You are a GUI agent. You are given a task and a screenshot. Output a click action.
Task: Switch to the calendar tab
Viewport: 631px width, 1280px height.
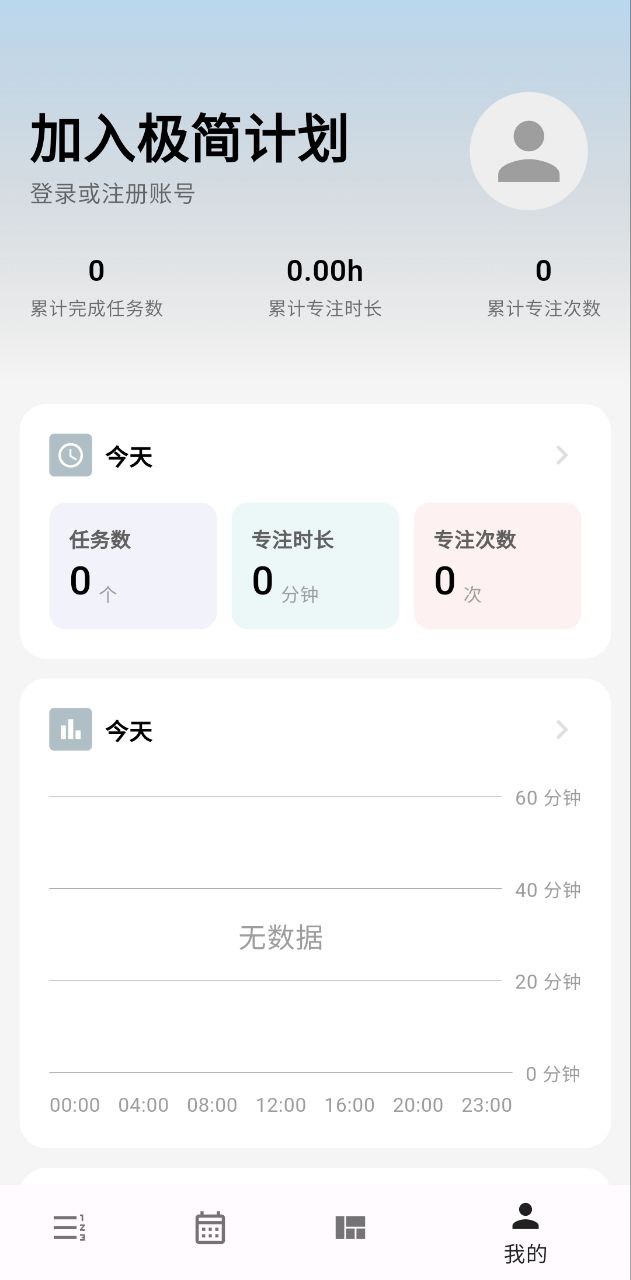(x=210, y=1227)
